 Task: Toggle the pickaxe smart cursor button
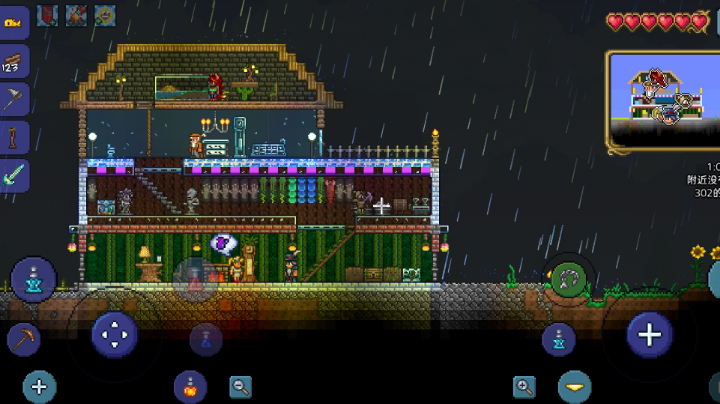point(23,338)
